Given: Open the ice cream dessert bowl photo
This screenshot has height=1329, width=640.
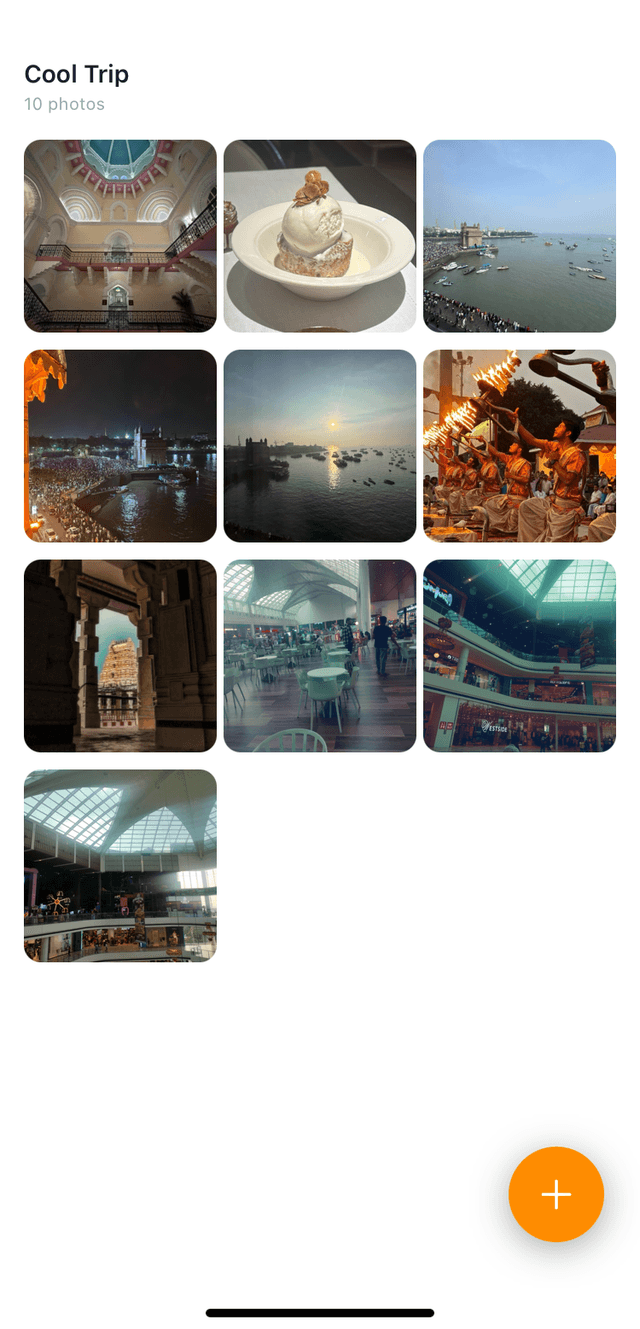Looking at the screenshot, I should [320, 236].
